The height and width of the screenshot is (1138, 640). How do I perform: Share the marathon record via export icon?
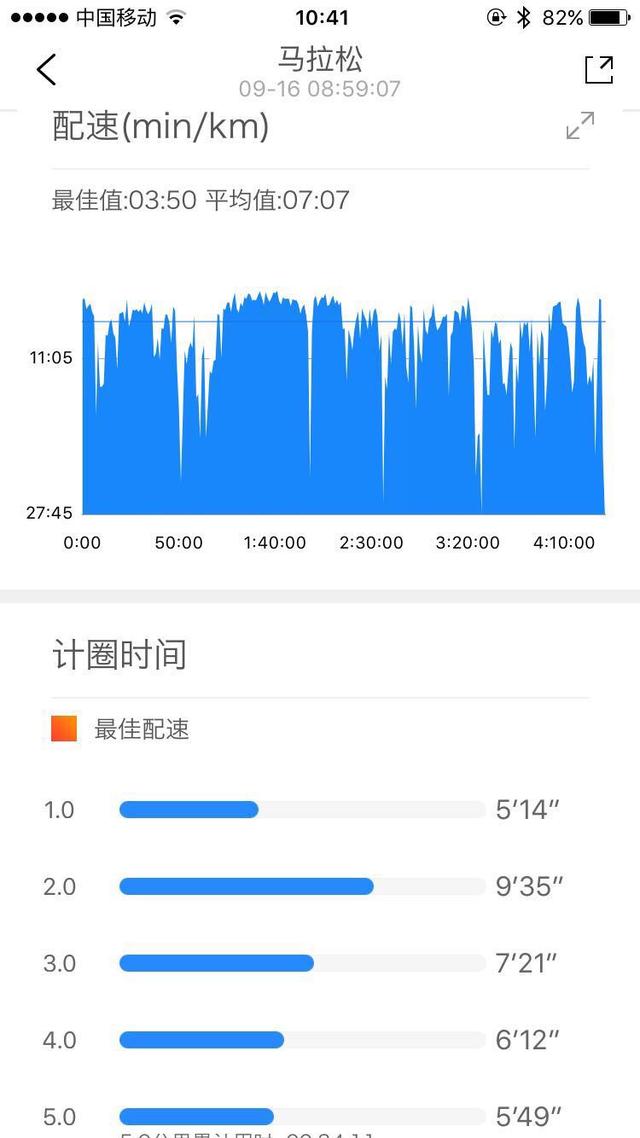click(x=599, y=69)
